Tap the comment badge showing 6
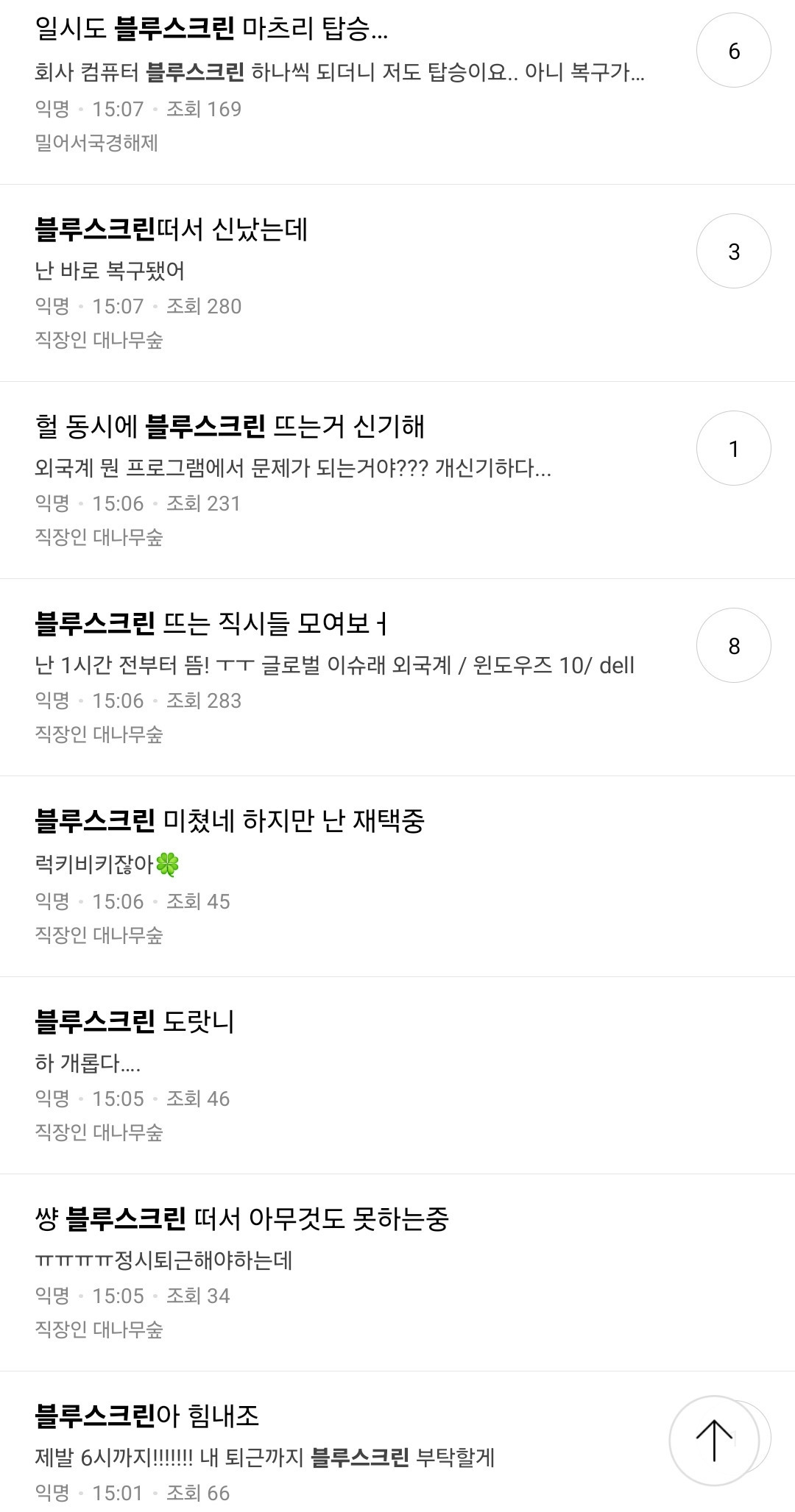 pos(732,52)
